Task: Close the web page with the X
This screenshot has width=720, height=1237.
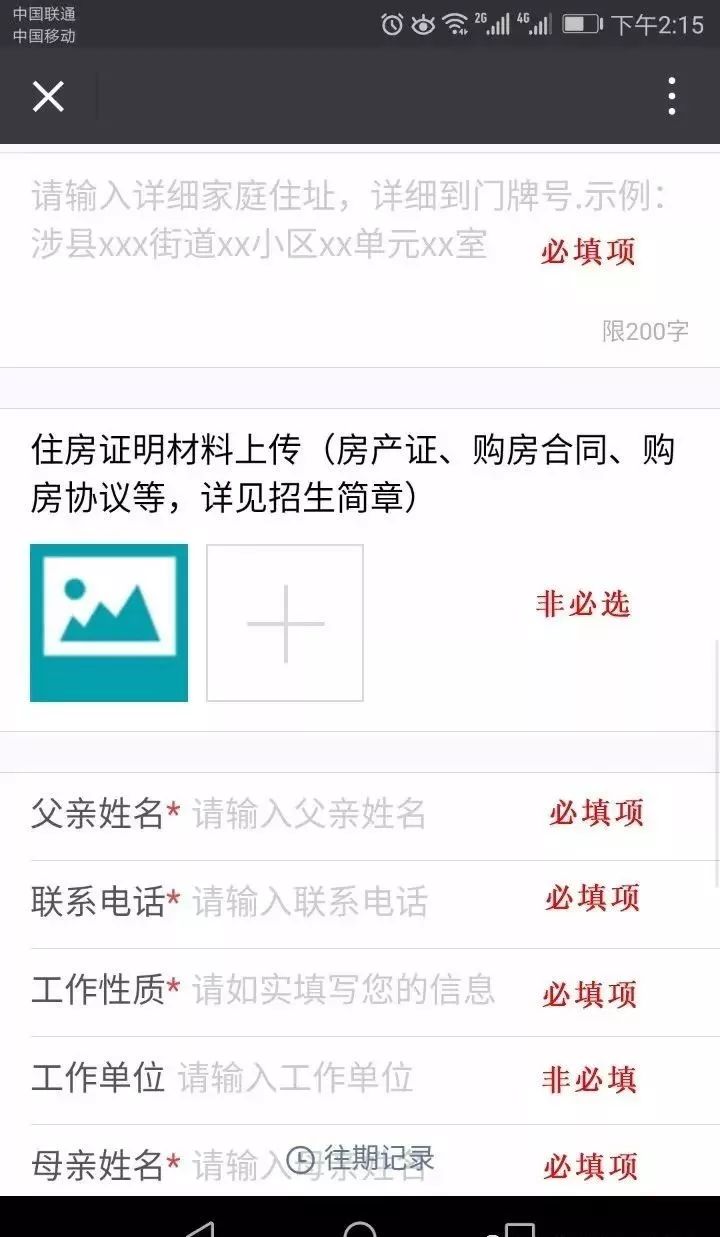Action: click(x=48, y=96)
